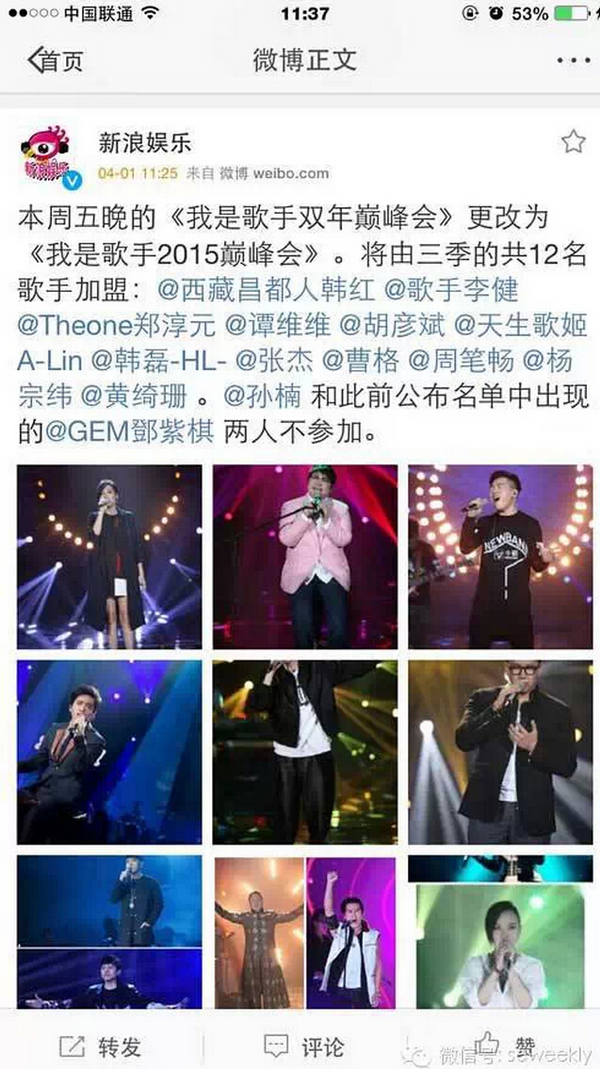Open @GEM鄧紫棋 mention link
Image resolution: width=600 pixels, height=1069 pixels.
(130, 432)
